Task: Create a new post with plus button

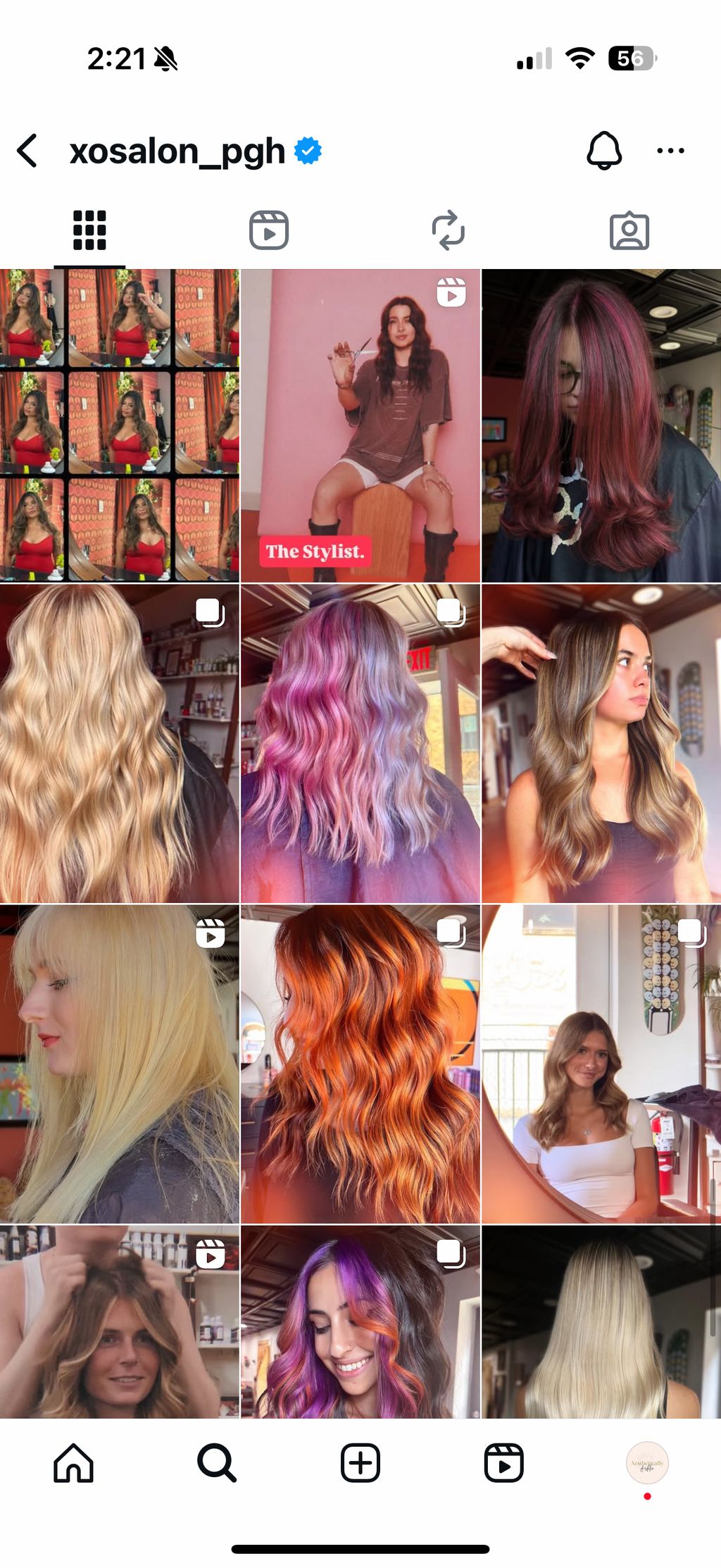Action: point(360,1463)
